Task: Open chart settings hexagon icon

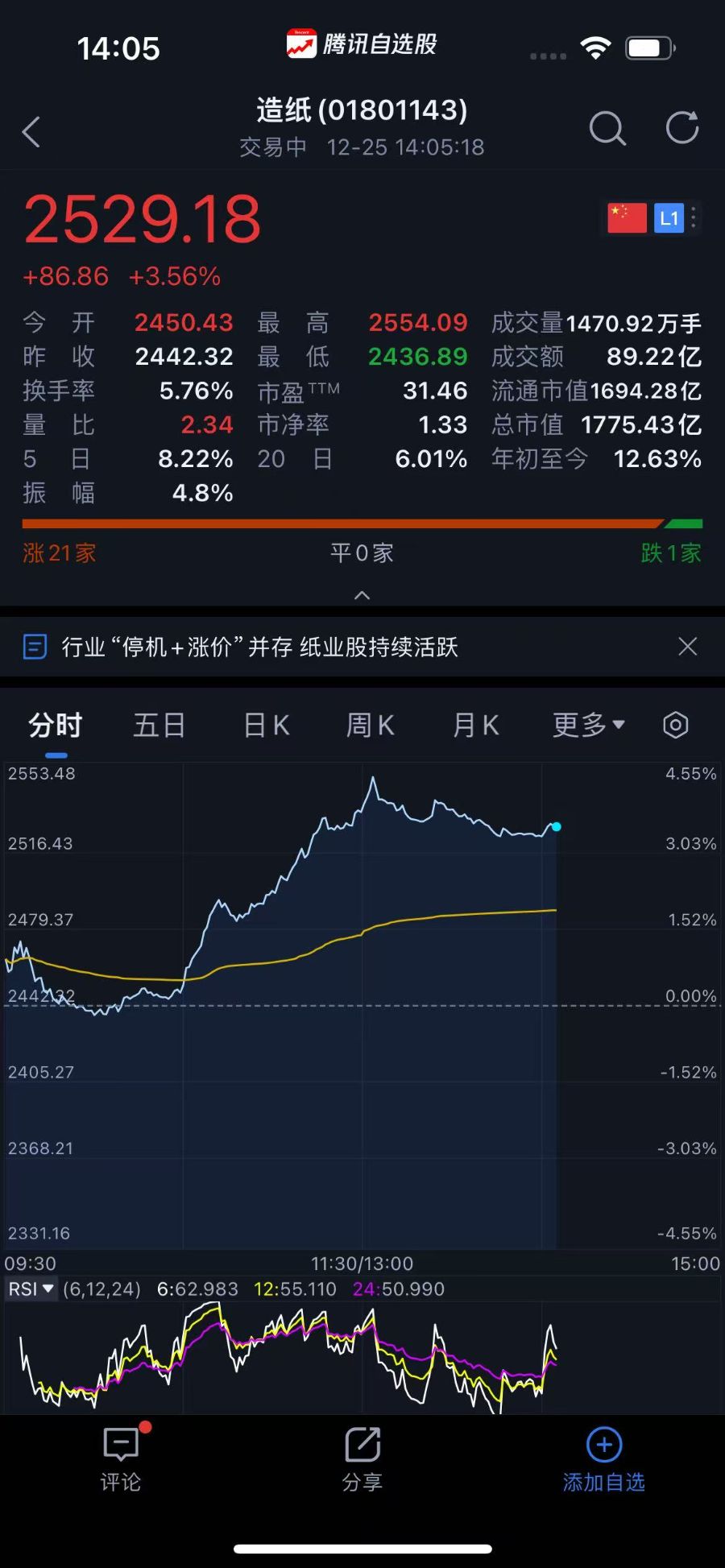Action: pos(675,726)
